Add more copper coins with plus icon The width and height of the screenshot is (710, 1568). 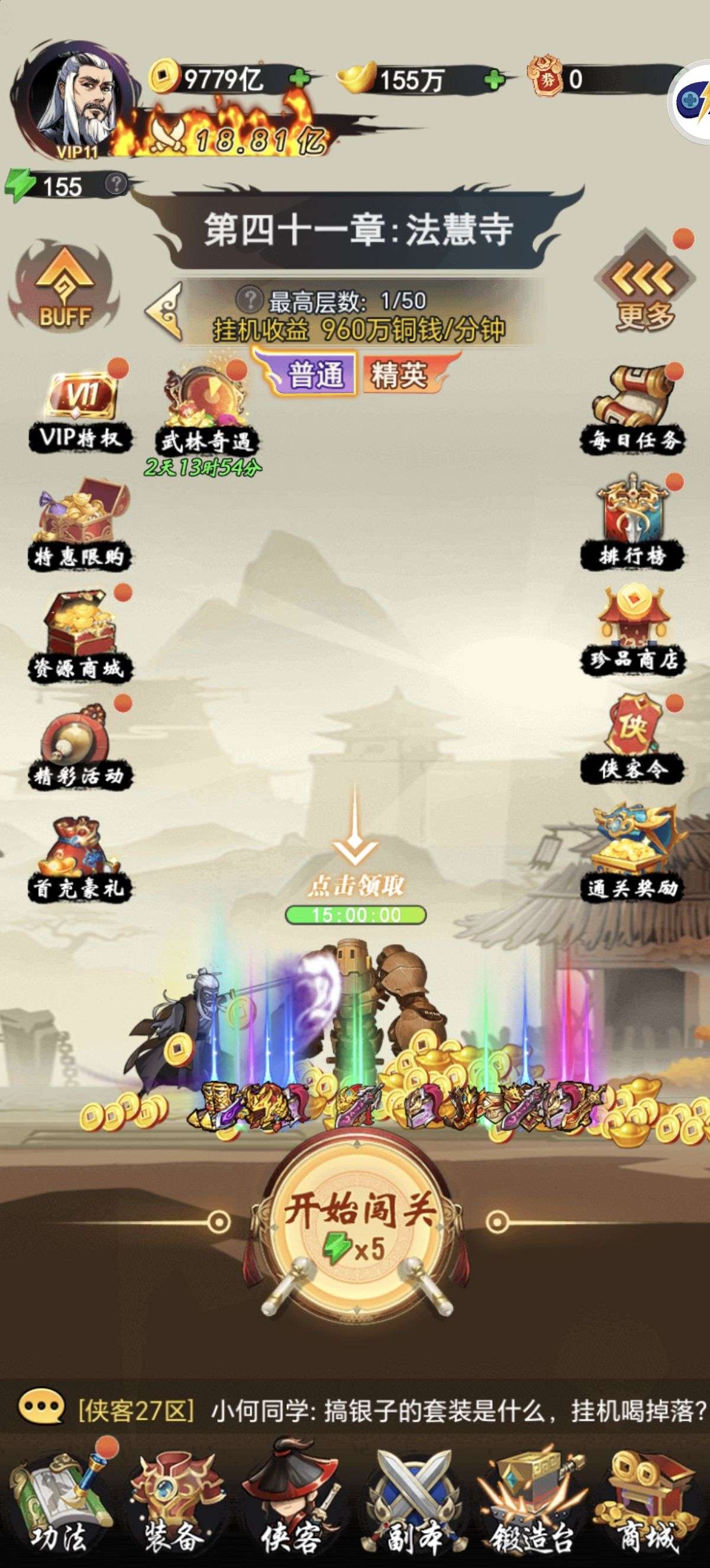298,79
